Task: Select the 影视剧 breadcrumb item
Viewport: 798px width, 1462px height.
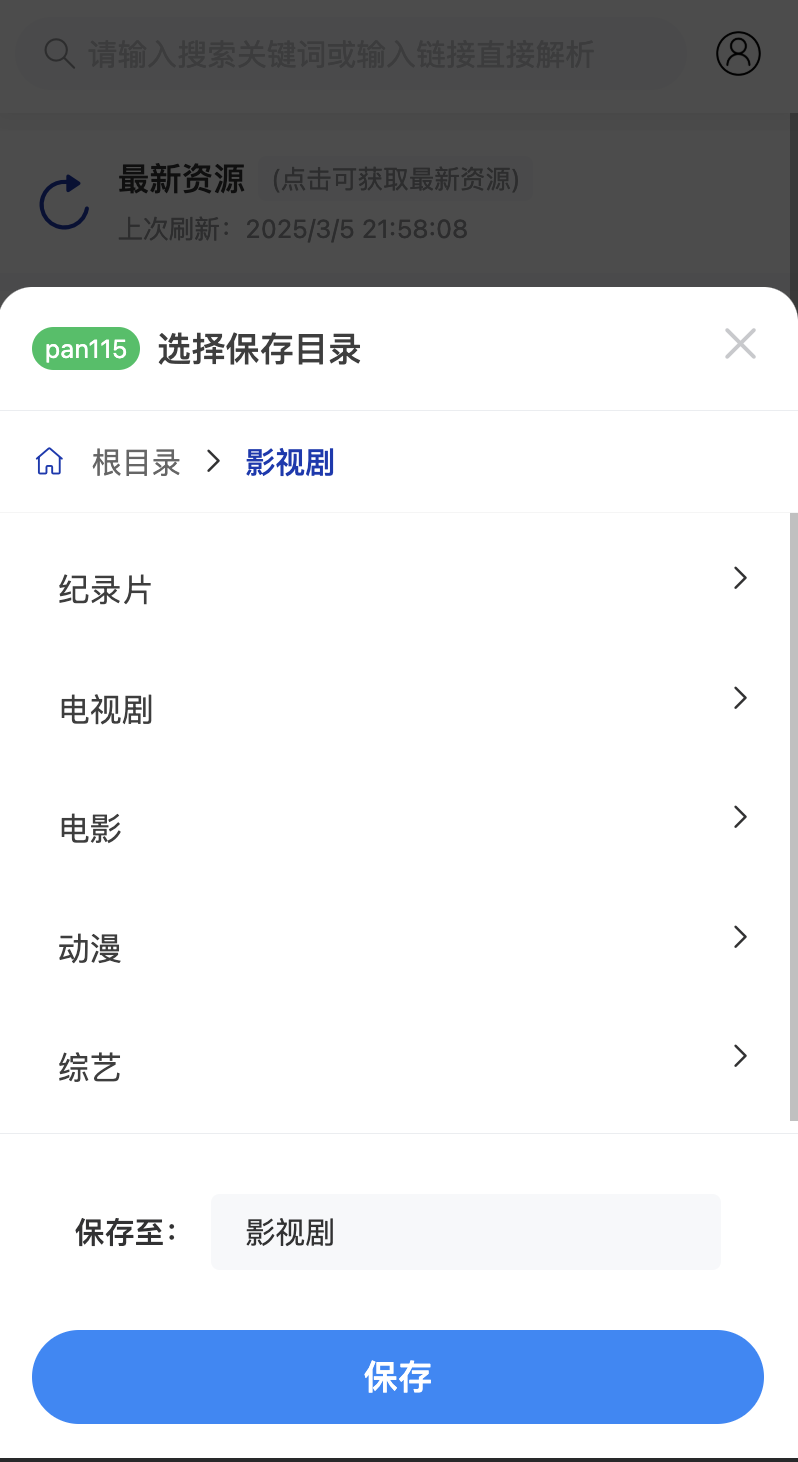Action: point(289,461)
